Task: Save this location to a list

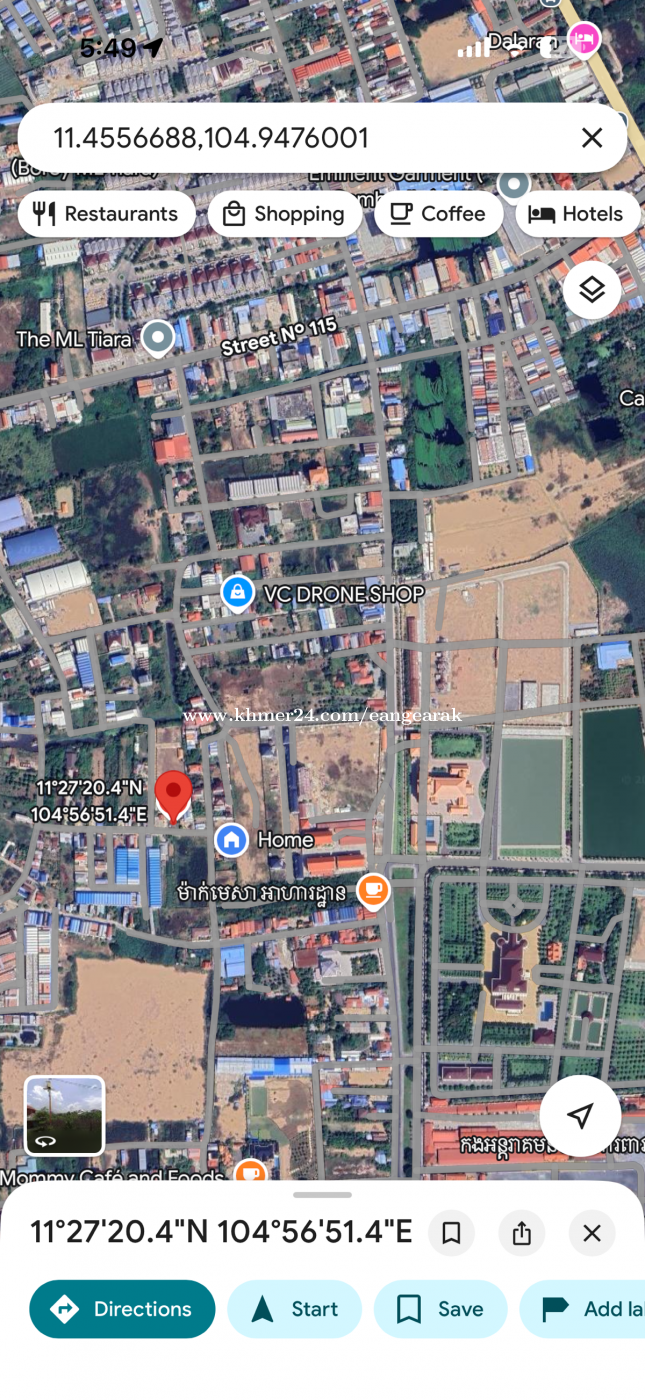Action: point(440,1309)
